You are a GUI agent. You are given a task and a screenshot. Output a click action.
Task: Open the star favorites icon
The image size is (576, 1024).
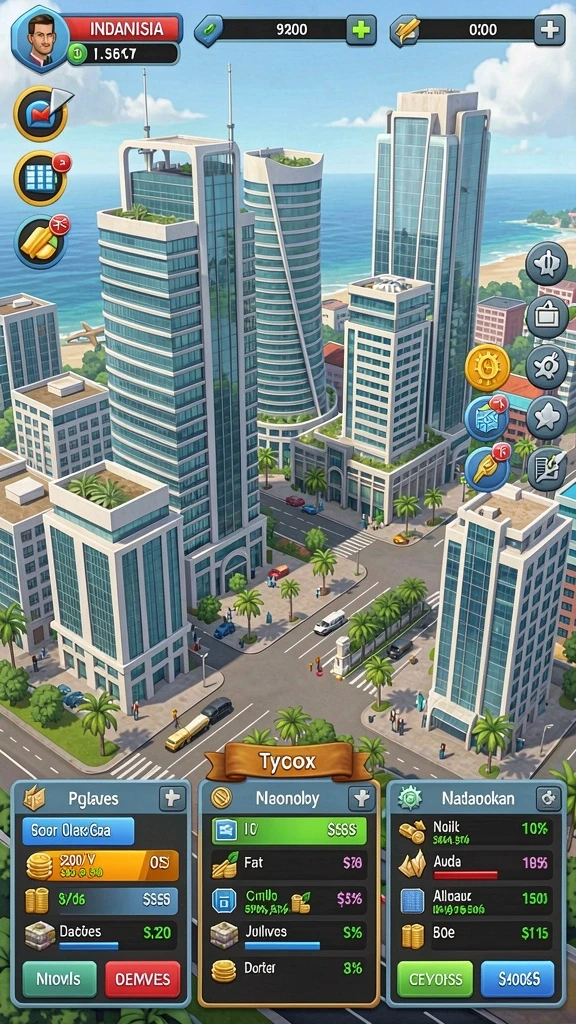point(547,417)
